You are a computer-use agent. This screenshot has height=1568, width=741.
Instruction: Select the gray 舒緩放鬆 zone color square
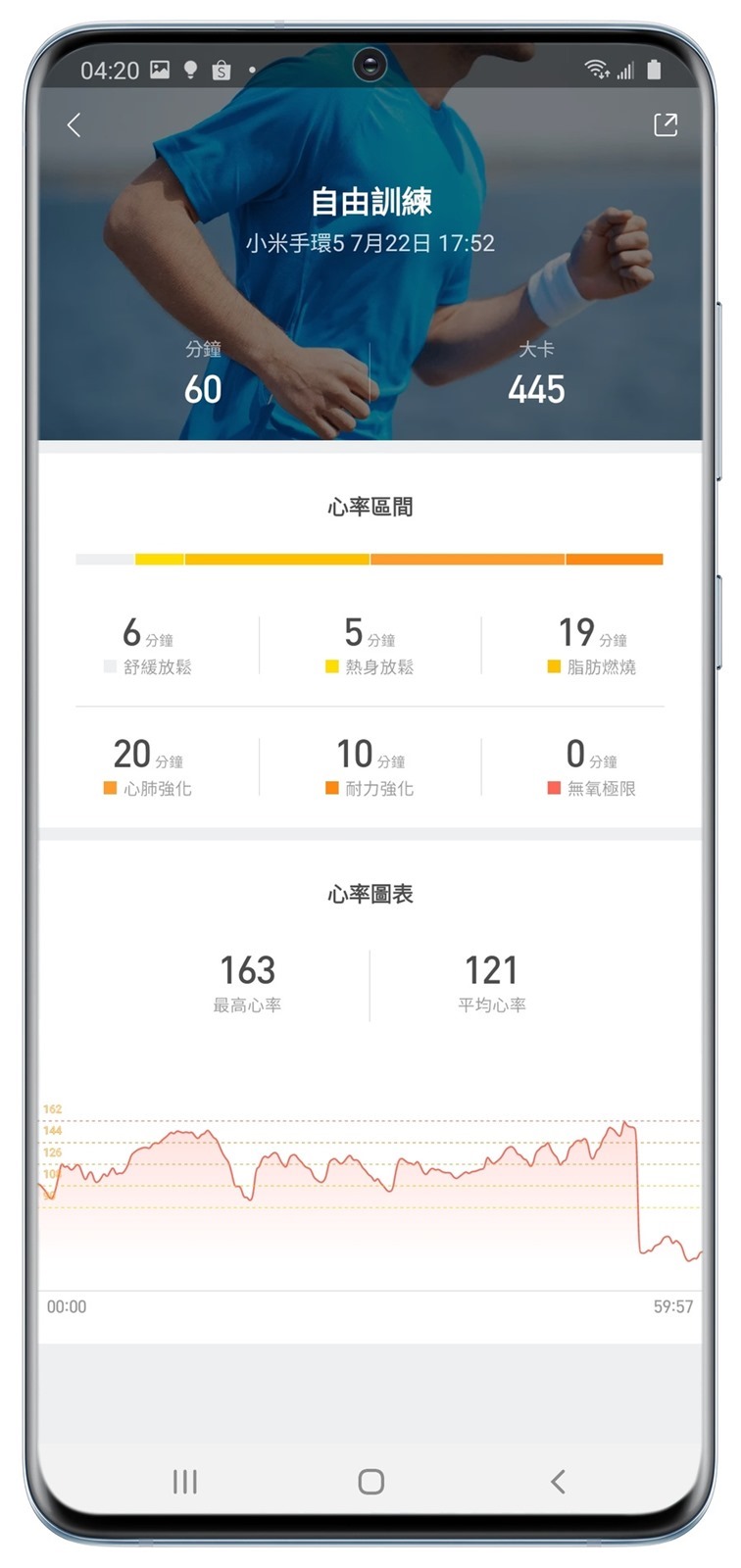click(111, 667)
